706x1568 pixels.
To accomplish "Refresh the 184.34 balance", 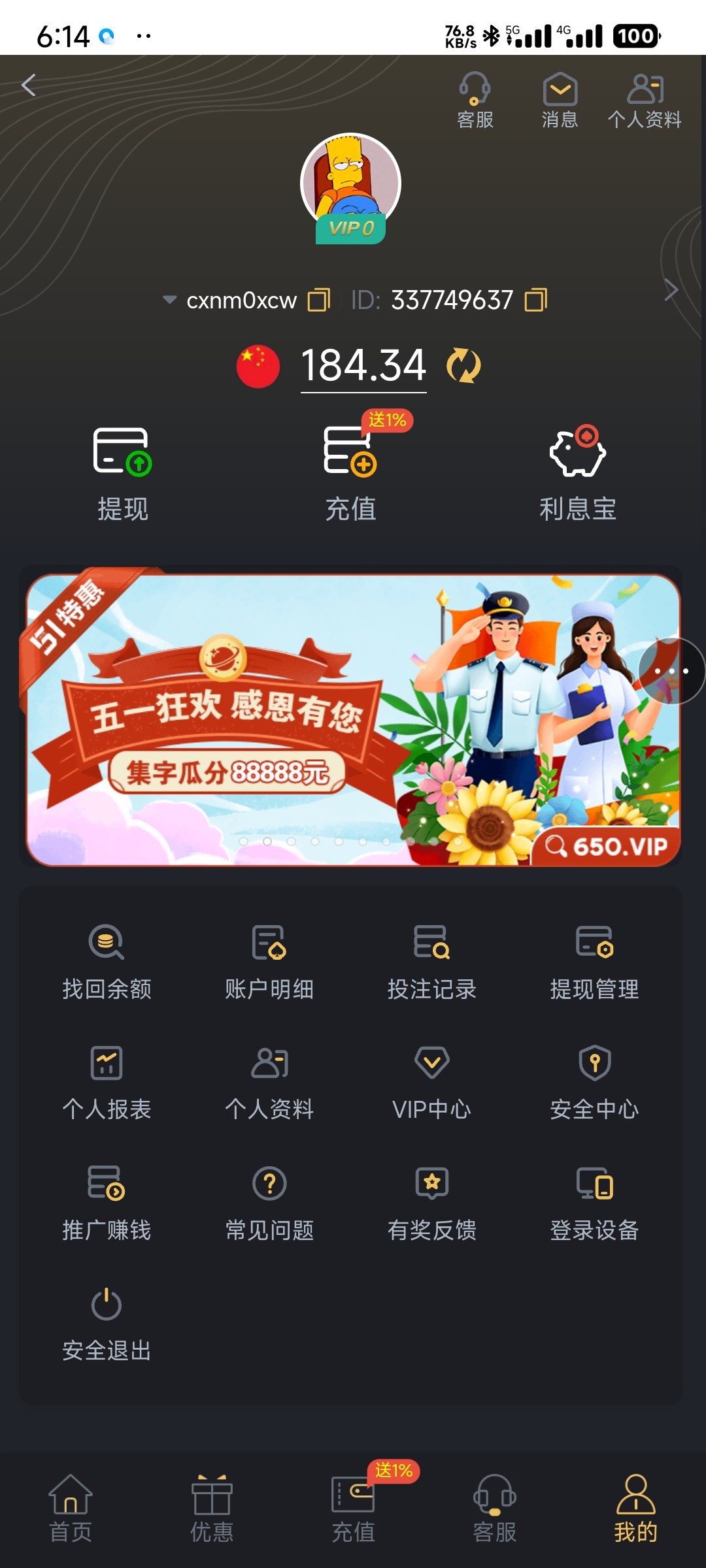I will (x=463, y=365).
